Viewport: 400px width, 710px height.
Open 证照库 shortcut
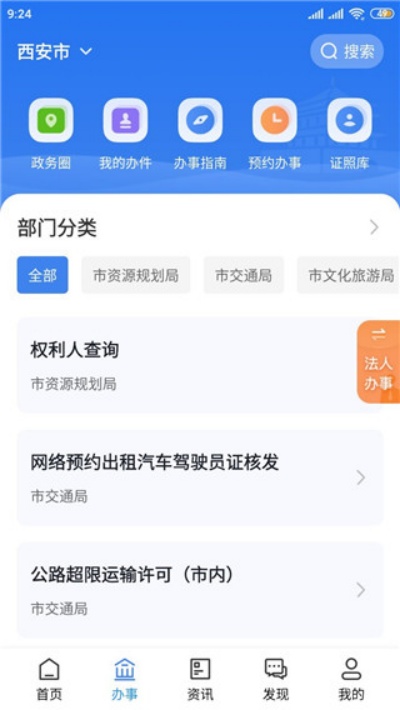coord(349,134)
